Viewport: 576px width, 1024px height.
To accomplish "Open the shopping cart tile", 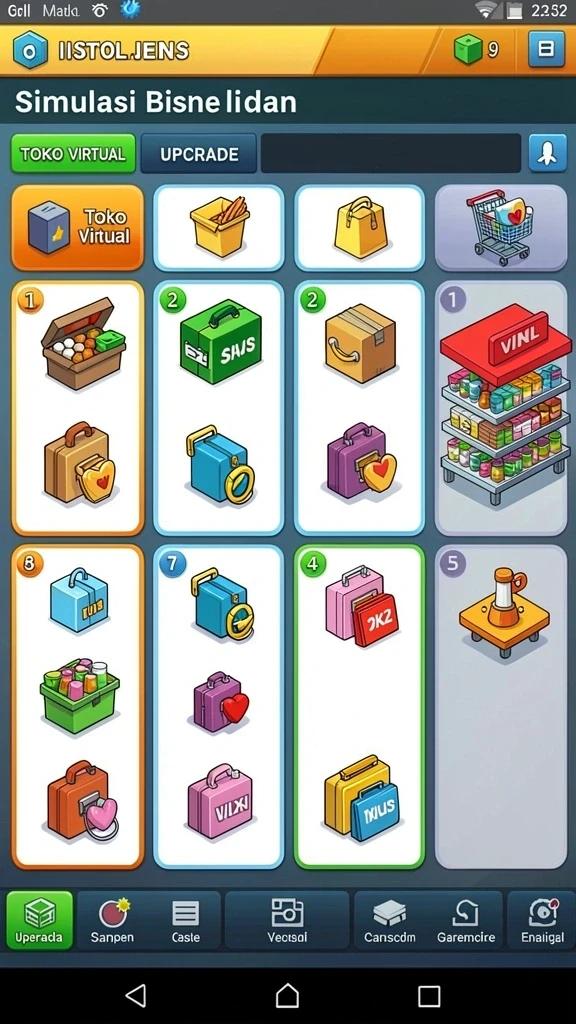I will click(501, 228).
